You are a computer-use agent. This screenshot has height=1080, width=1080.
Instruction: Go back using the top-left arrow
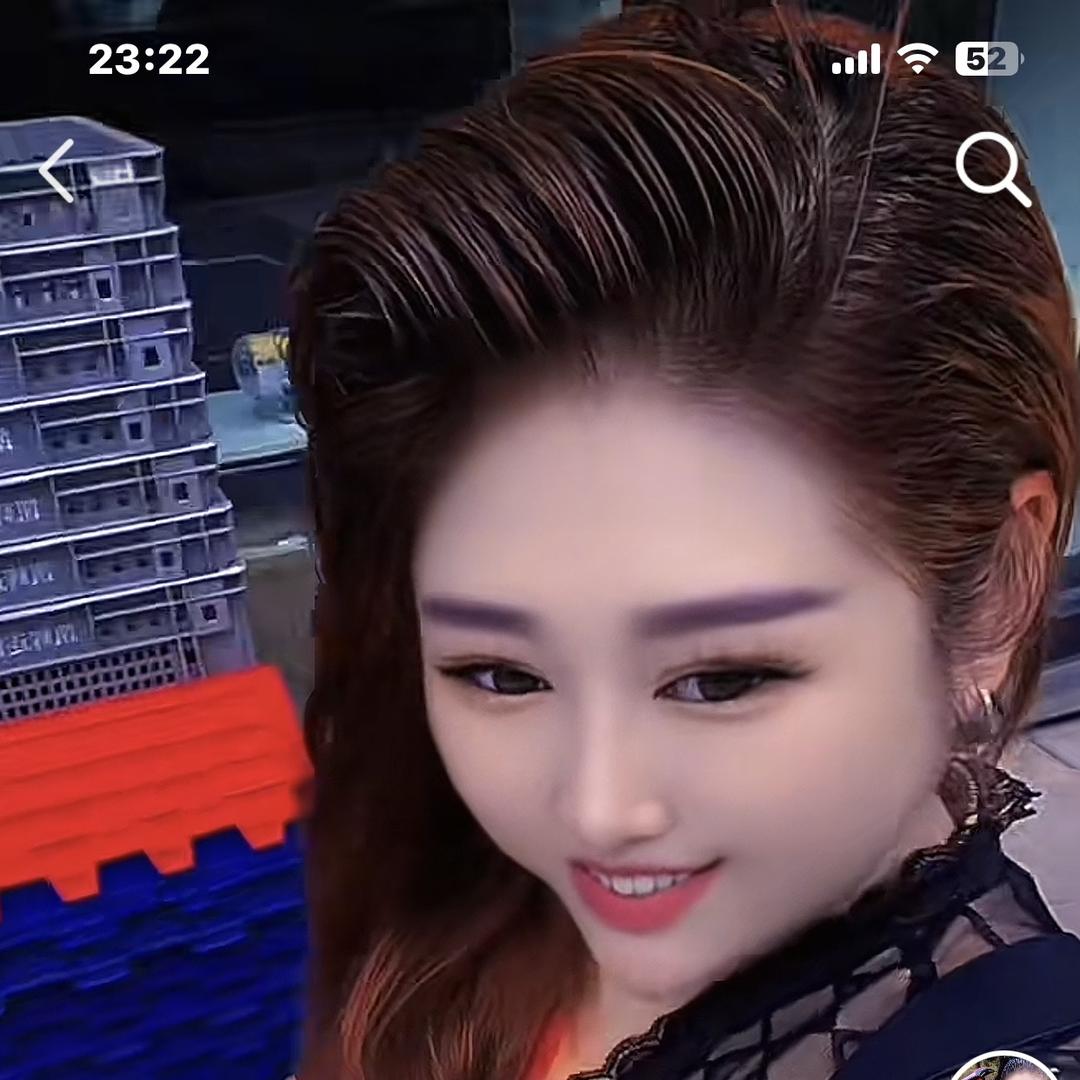pos(57,170)
